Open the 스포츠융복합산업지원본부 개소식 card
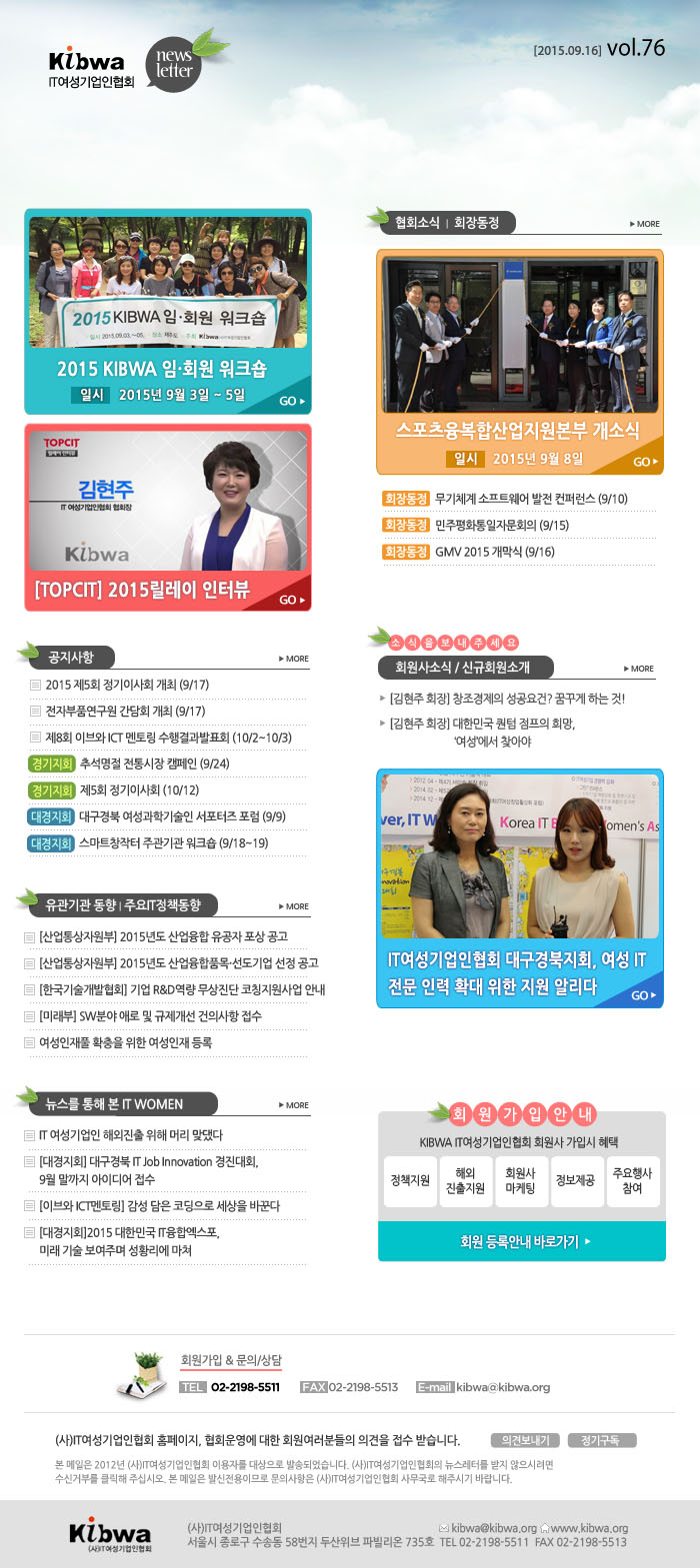This screenshot has height=1568, width=700. point(519,361)
